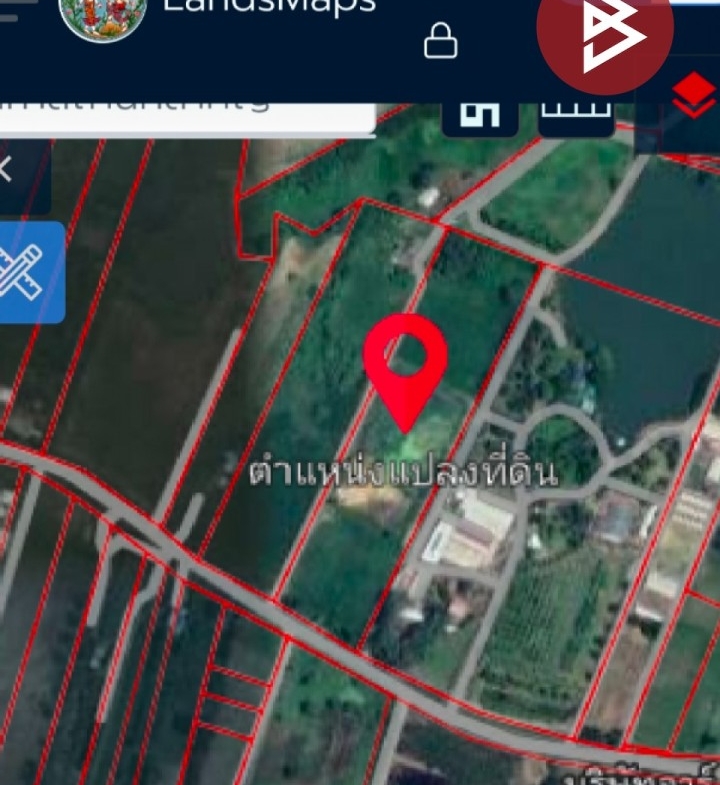Tap the red land parcel location pin
Screen dimensions: 720x785
point(404,366)
